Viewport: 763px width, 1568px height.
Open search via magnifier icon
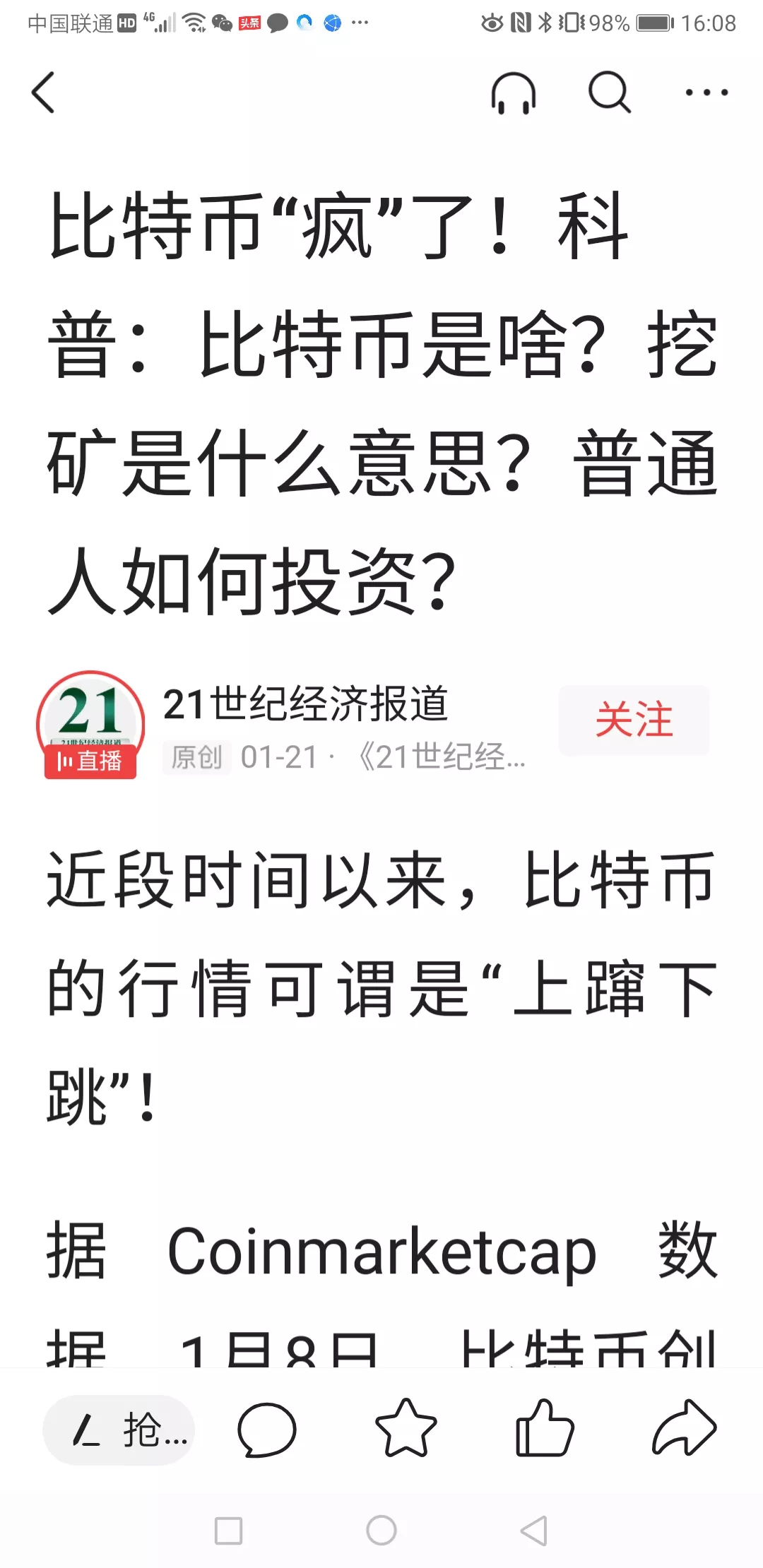point(609,93)
